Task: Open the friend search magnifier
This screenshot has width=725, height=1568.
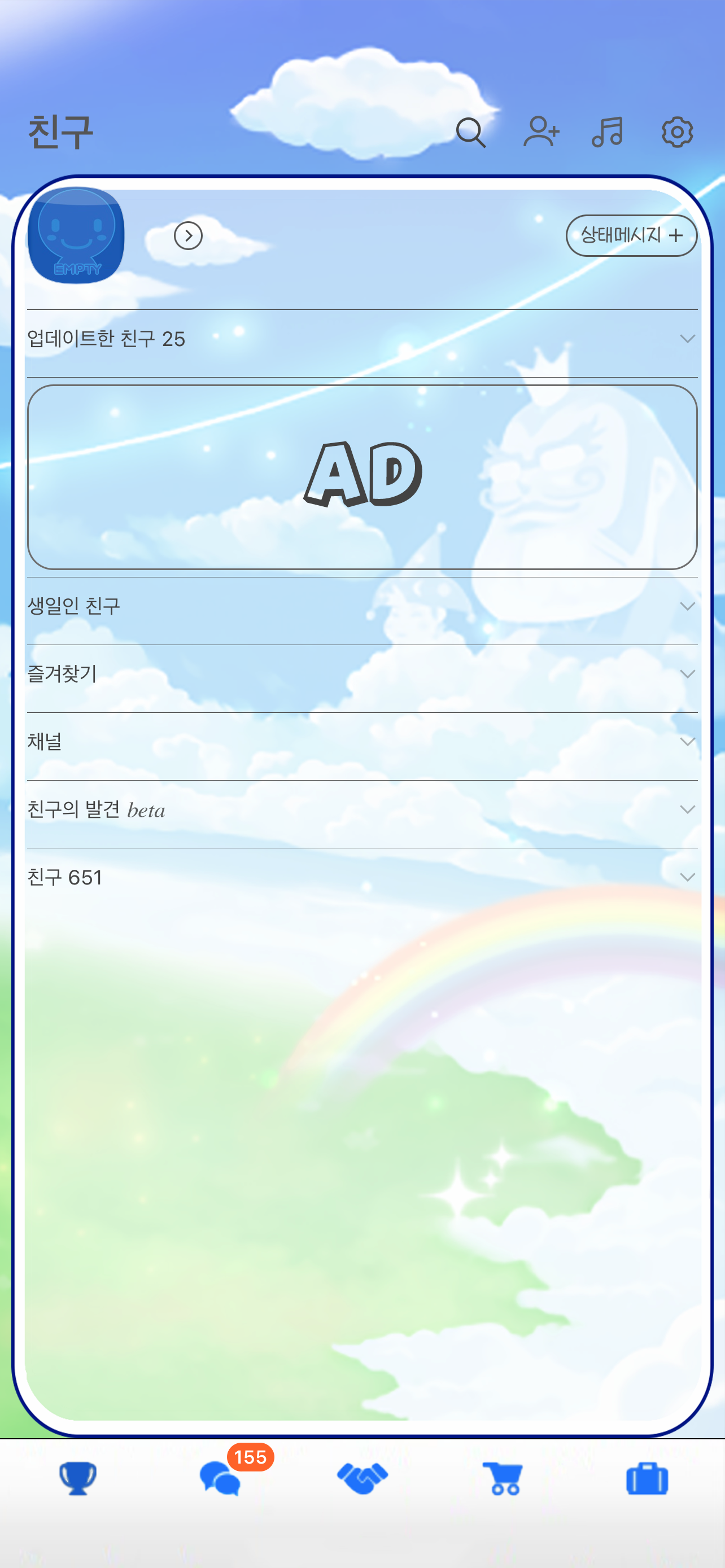Action: tap(470, 132)
